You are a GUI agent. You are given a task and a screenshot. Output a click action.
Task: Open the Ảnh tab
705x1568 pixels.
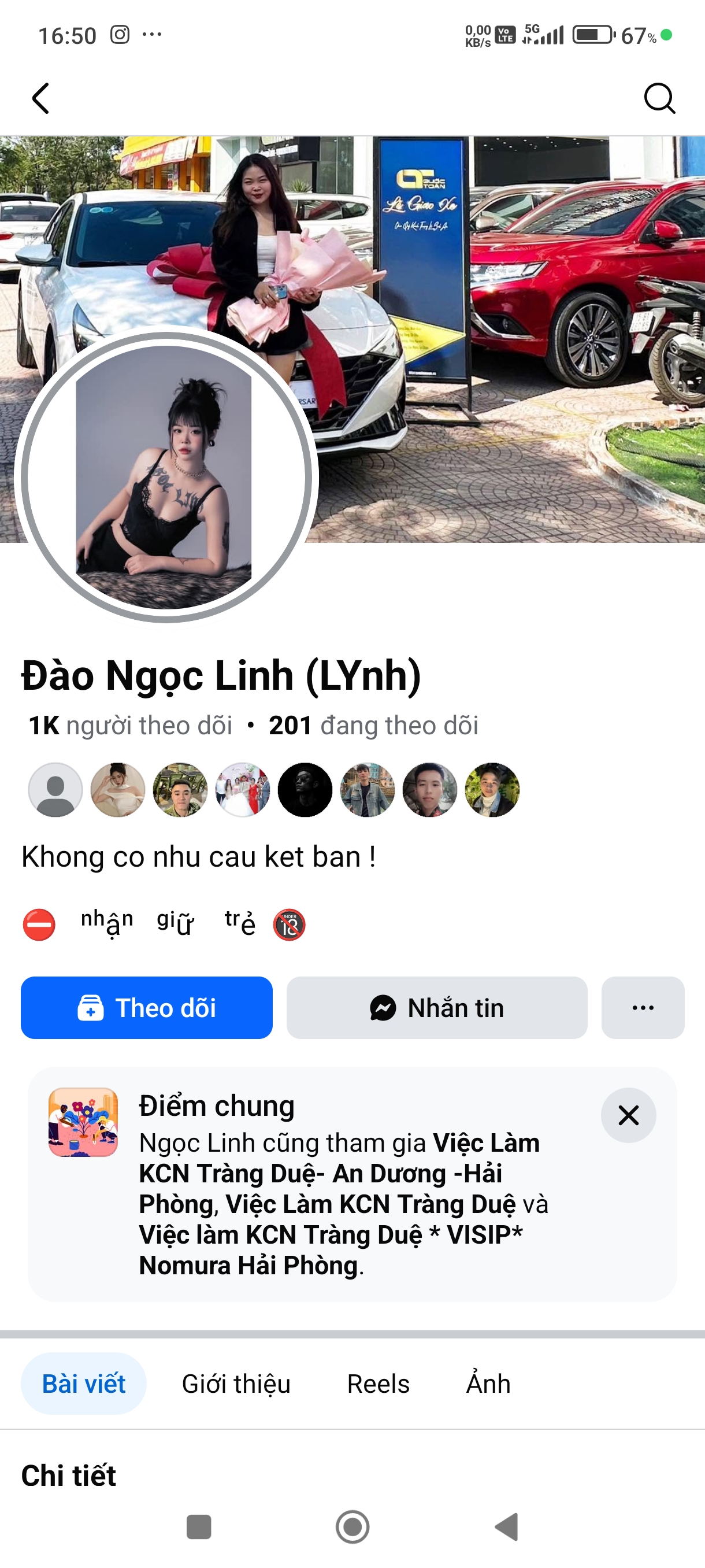(488, 1384)
